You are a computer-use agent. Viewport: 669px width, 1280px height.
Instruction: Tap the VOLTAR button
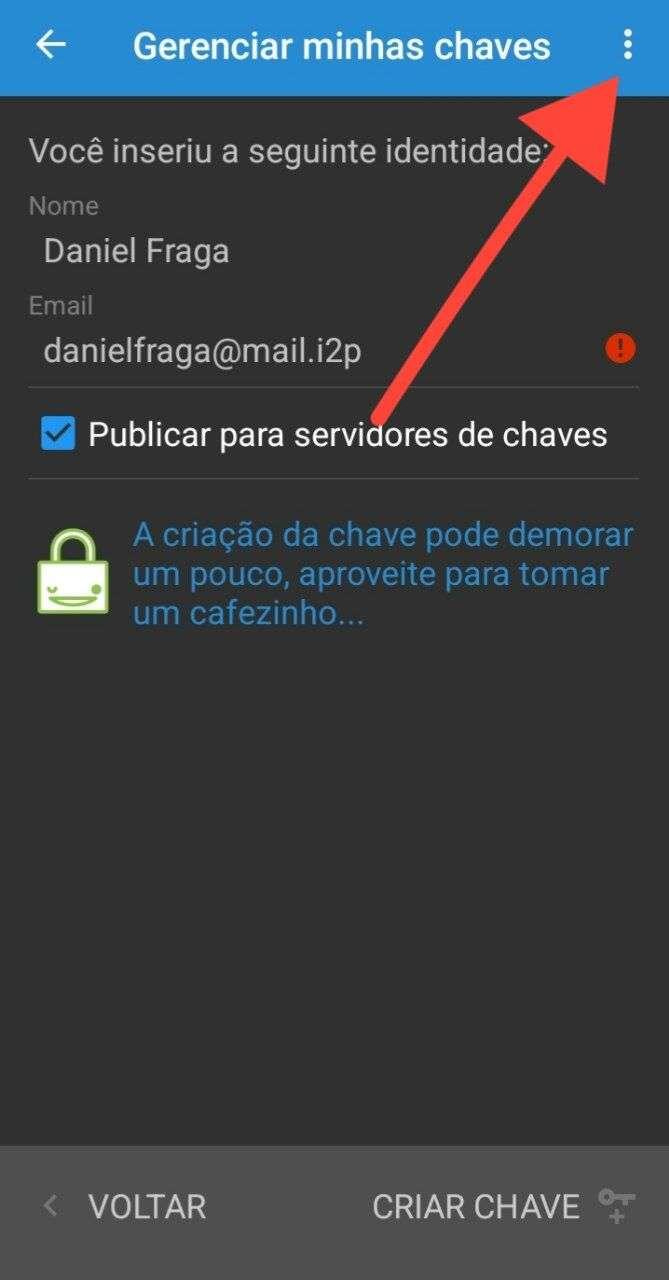coord(125,1206)
